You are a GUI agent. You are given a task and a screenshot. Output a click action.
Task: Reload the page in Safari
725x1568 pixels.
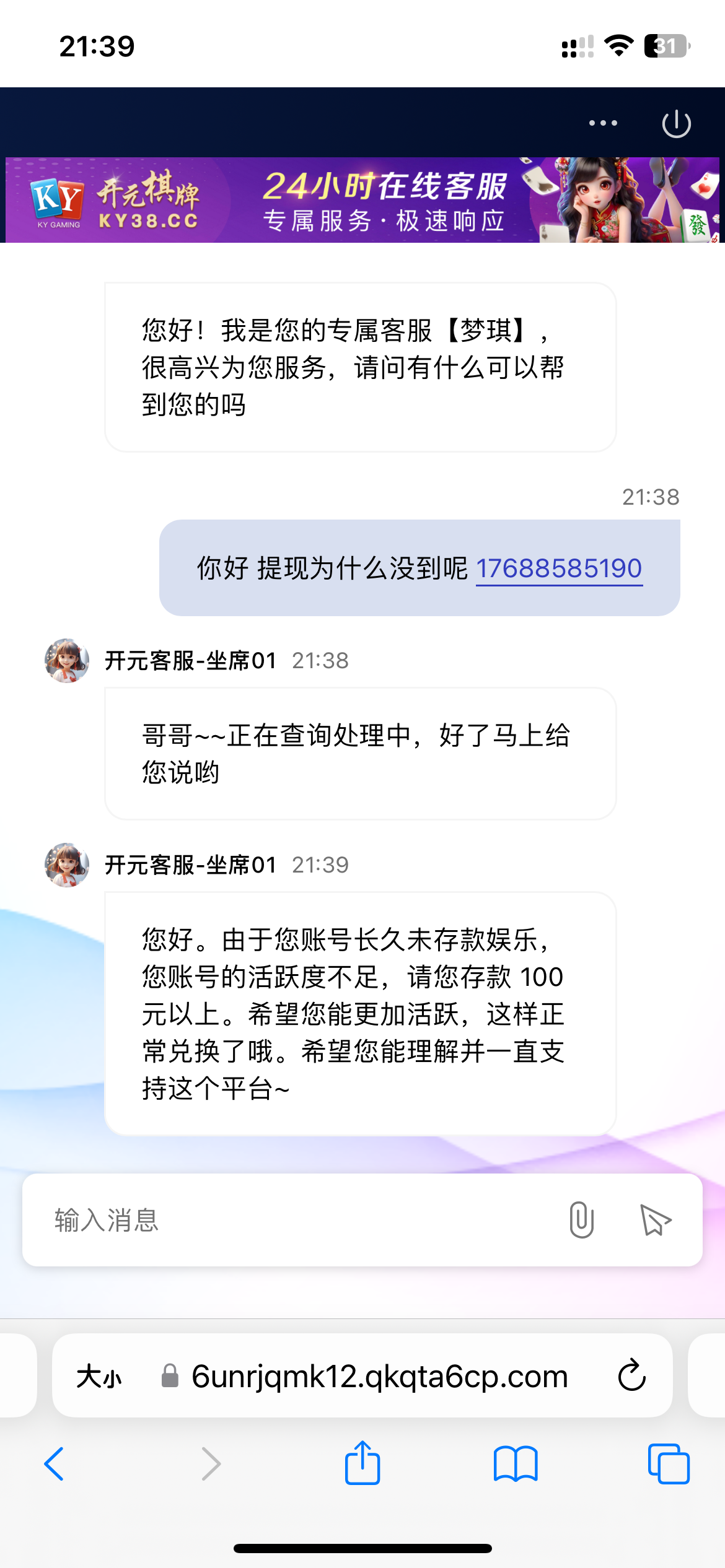[x=631, y=1376]
